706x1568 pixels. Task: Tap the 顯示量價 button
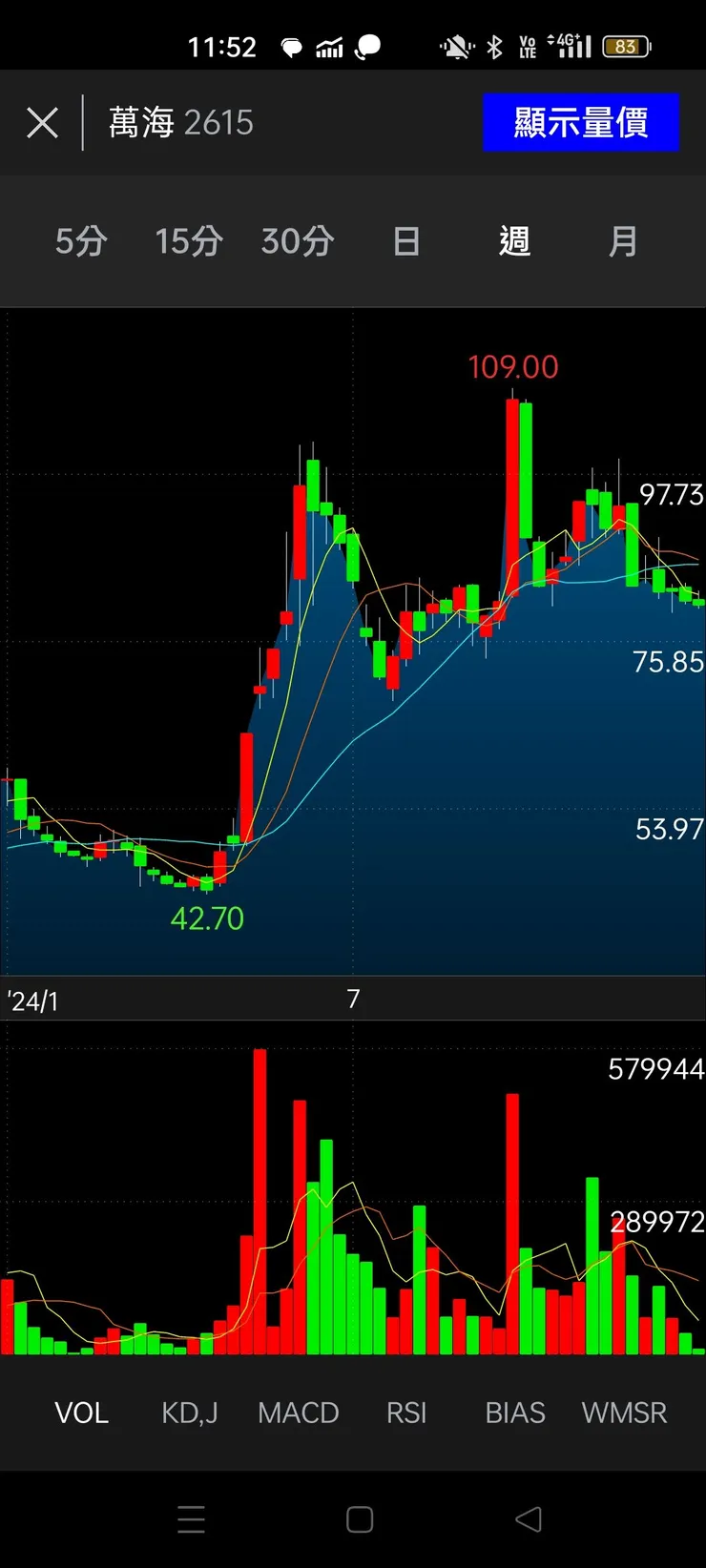[x=580, y=123]
